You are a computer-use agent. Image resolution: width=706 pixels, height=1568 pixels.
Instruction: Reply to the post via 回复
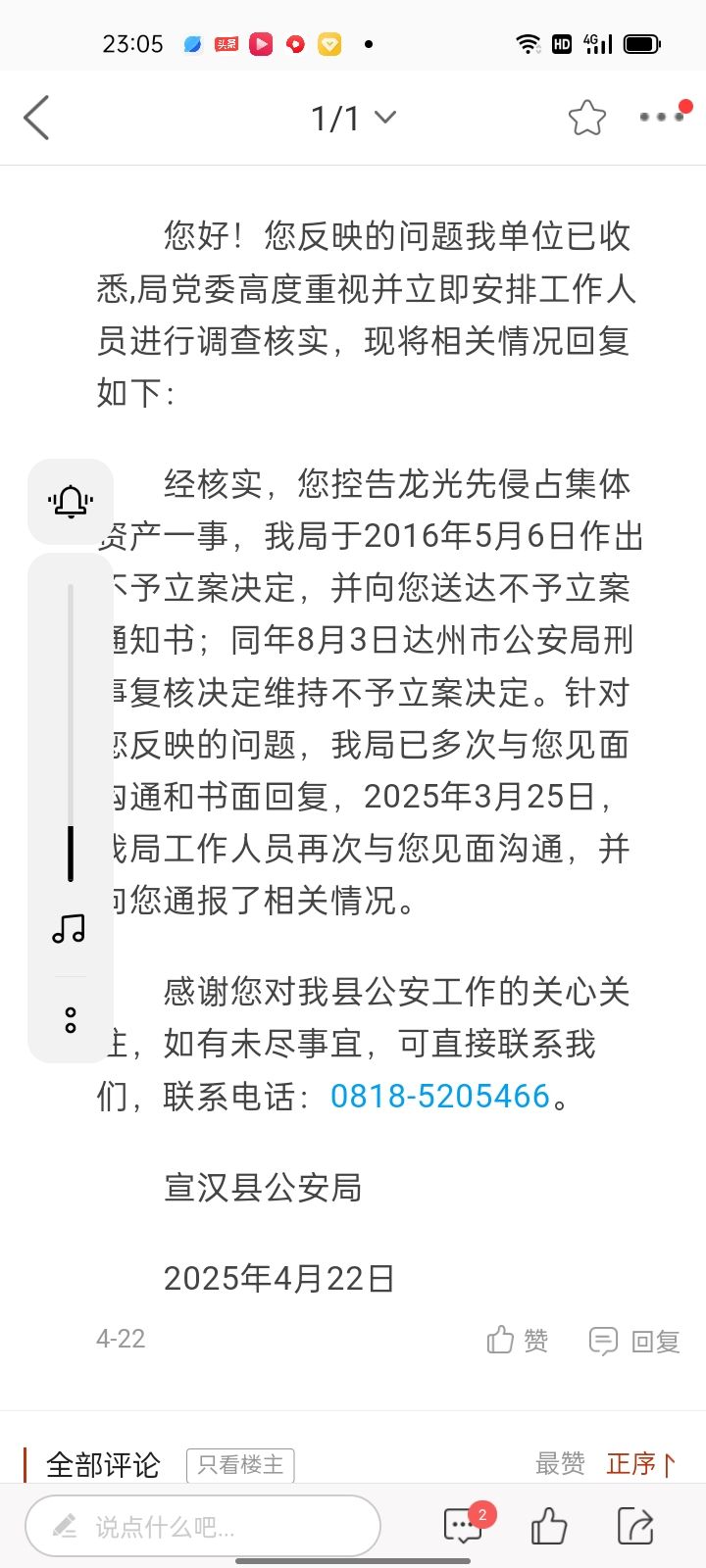(634, 1340)
